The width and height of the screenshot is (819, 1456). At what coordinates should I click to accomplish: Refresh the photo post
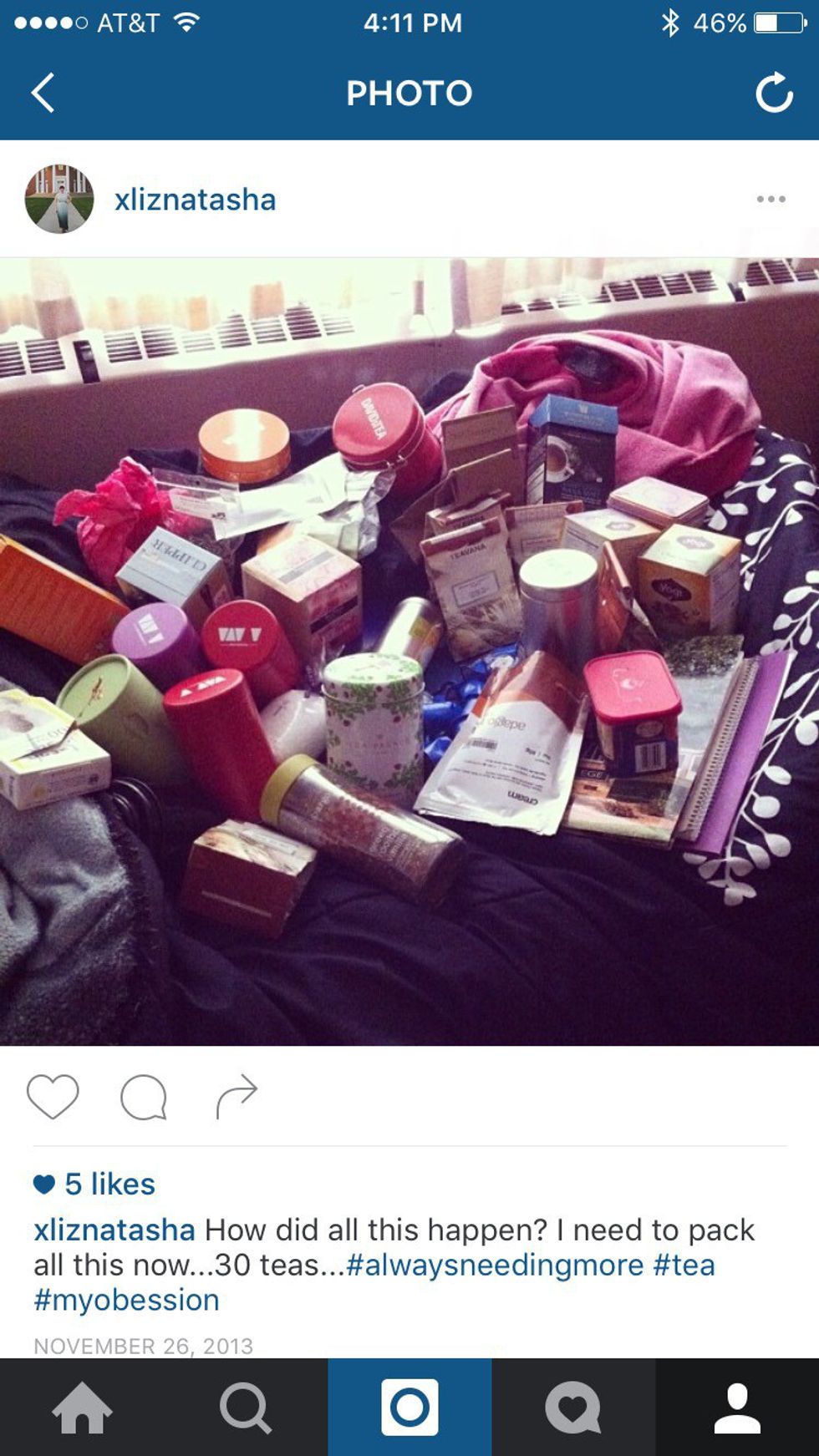pos(774,92)
